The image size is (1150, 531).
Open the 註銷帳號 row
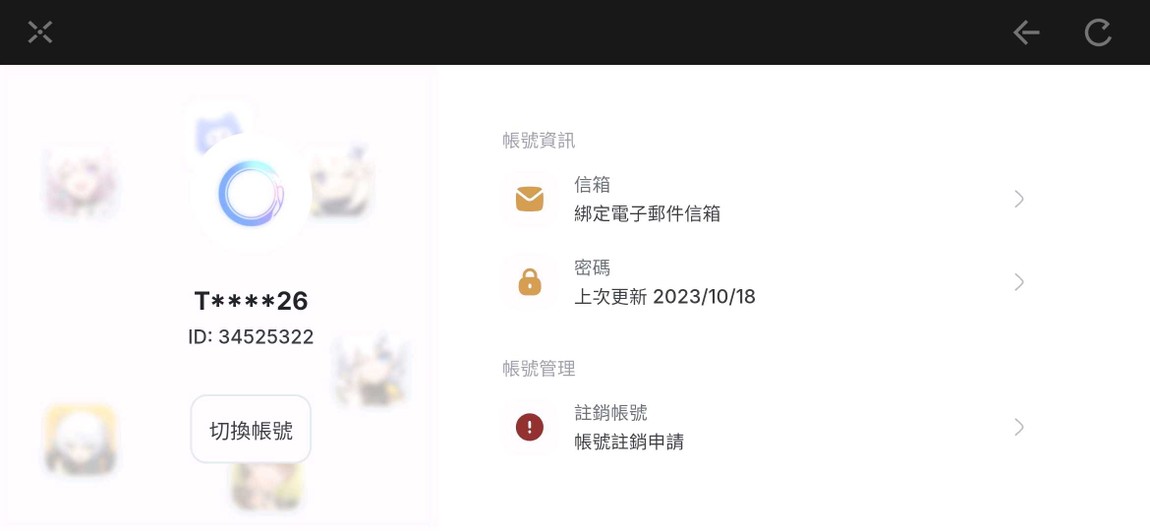coord(763,427)
